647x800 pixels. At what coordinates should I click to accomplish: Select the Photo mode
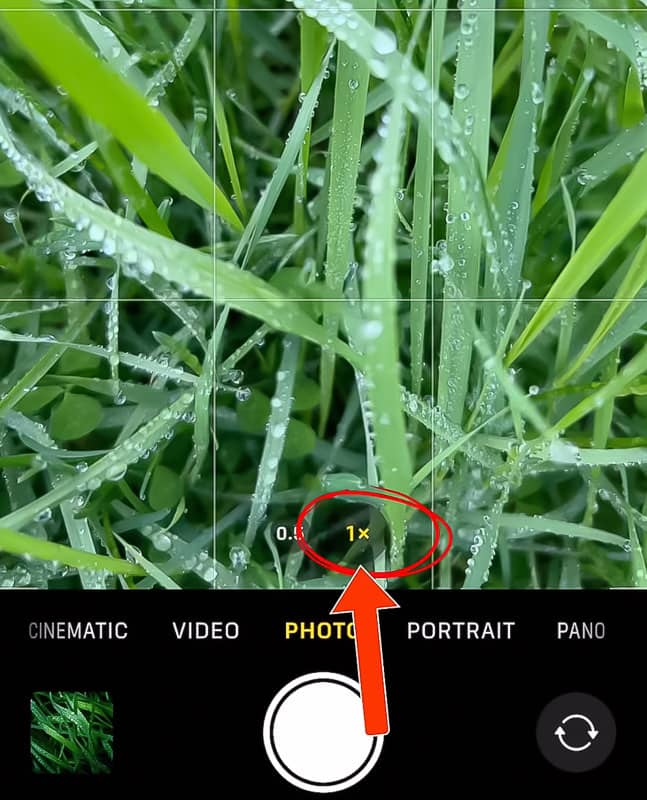click(320, 631)
